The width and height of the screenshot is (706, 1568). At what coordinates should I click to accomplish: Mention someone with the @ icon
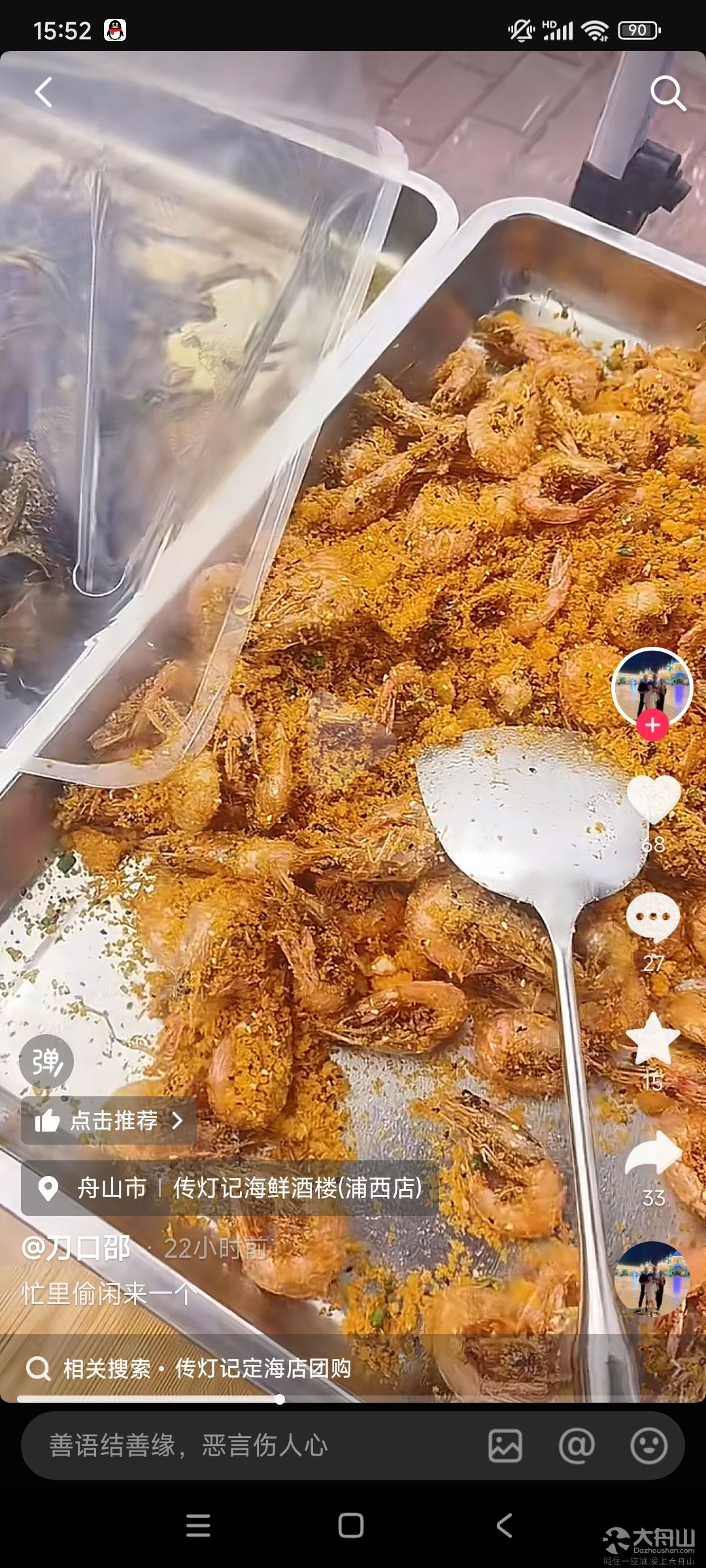point(577,1446)
